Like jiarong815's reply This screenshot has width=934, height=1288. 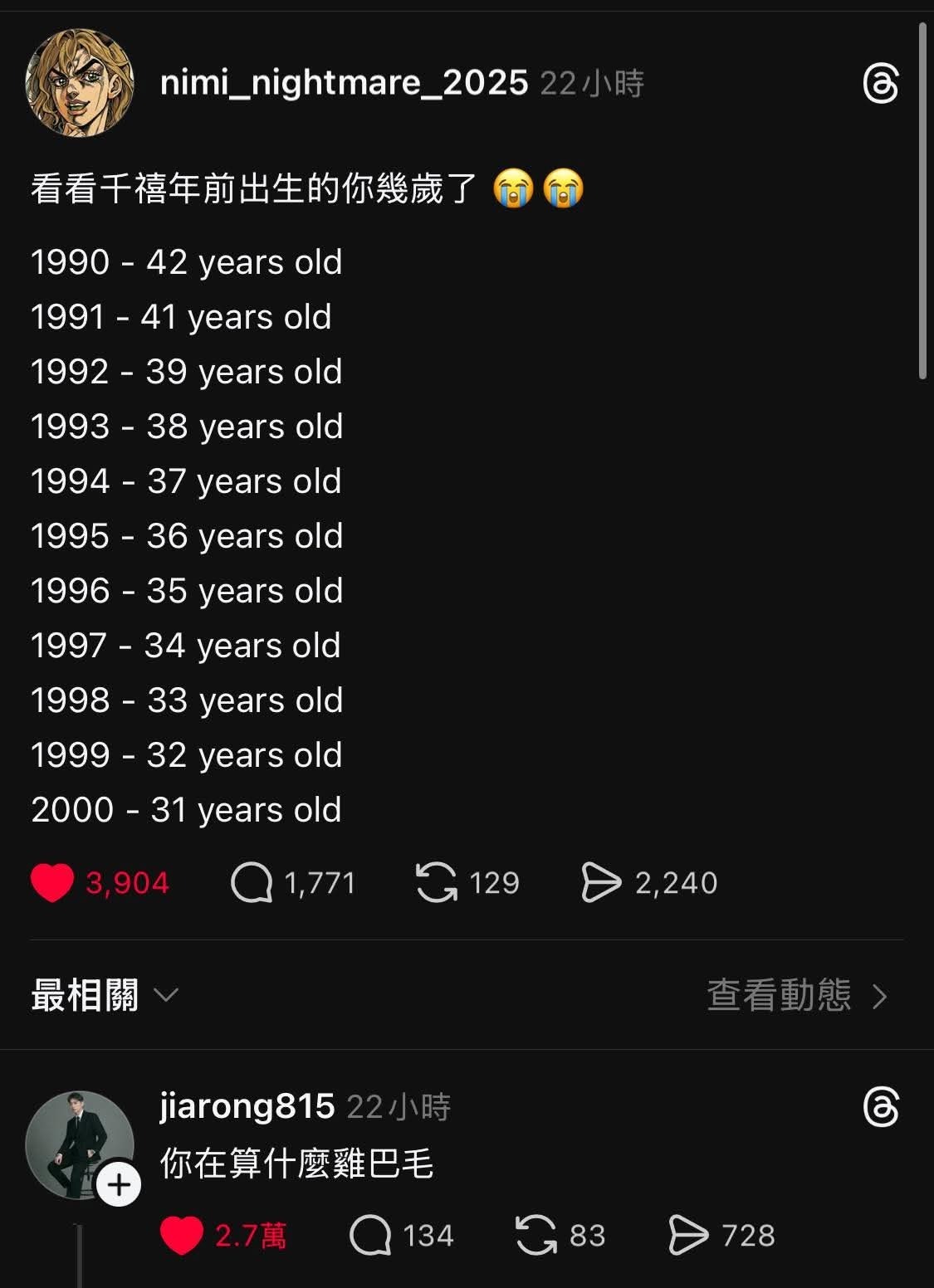[x=182, y=1236]
